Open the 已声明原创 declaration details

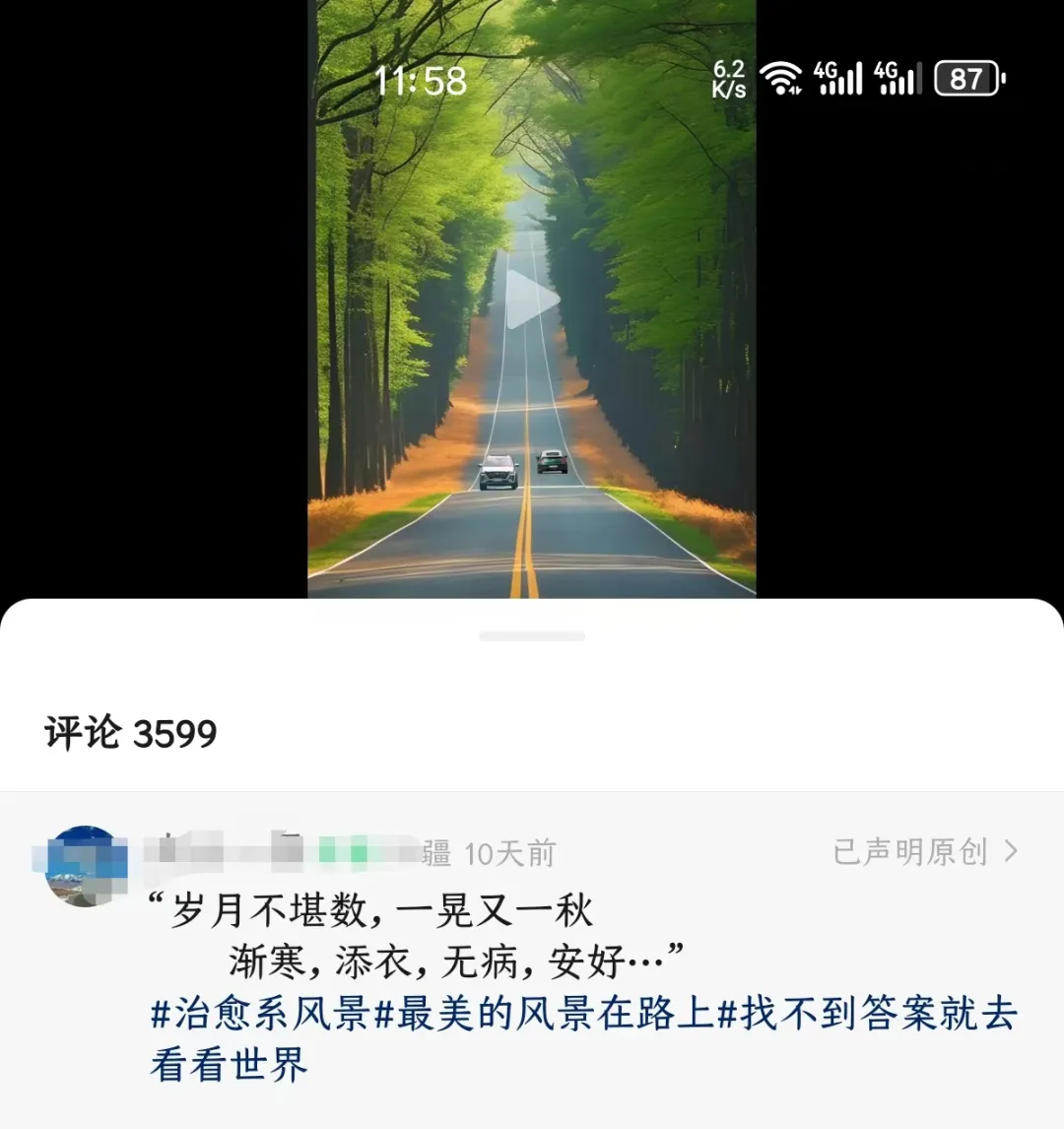point(923,852)
